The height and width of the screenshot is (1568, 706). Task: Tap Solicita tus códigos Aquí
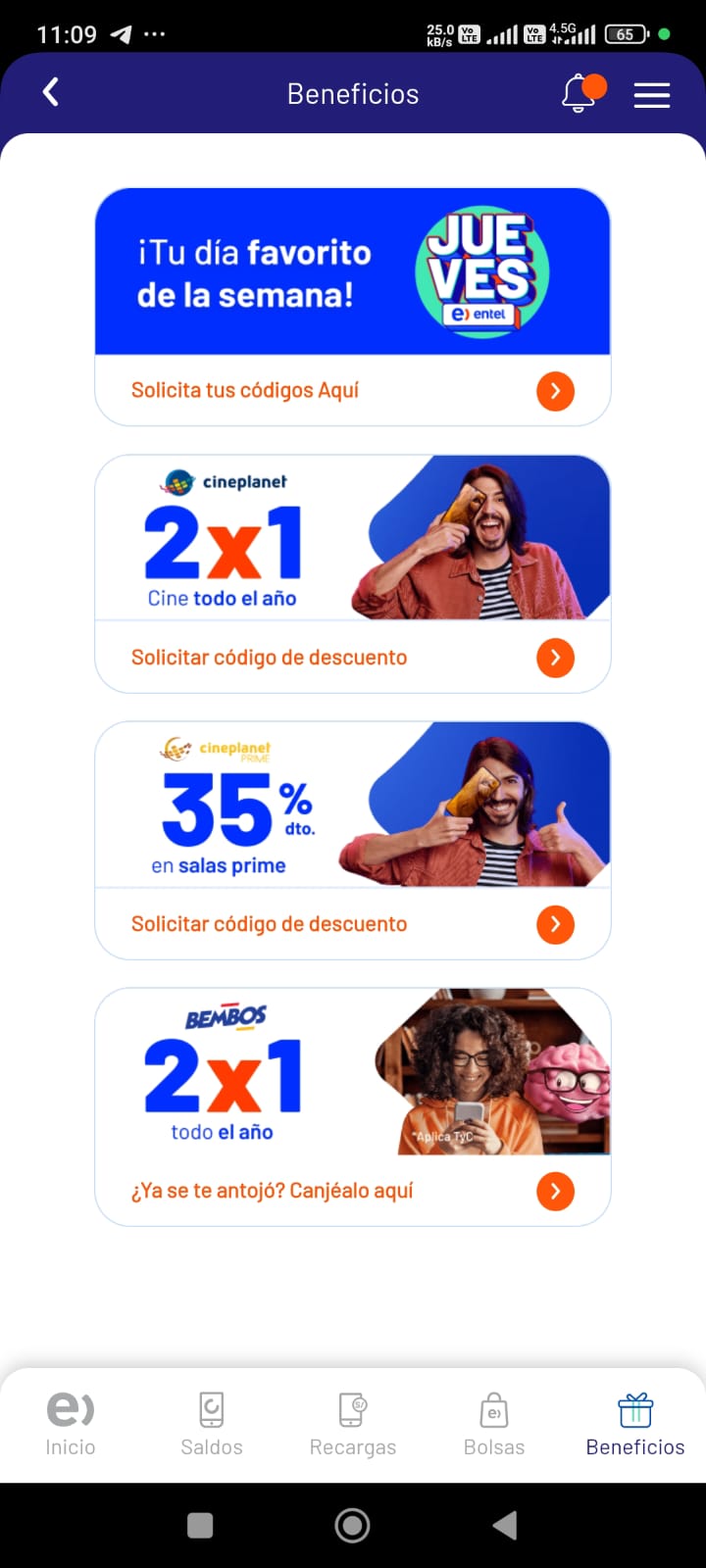[x=352, y=391]
